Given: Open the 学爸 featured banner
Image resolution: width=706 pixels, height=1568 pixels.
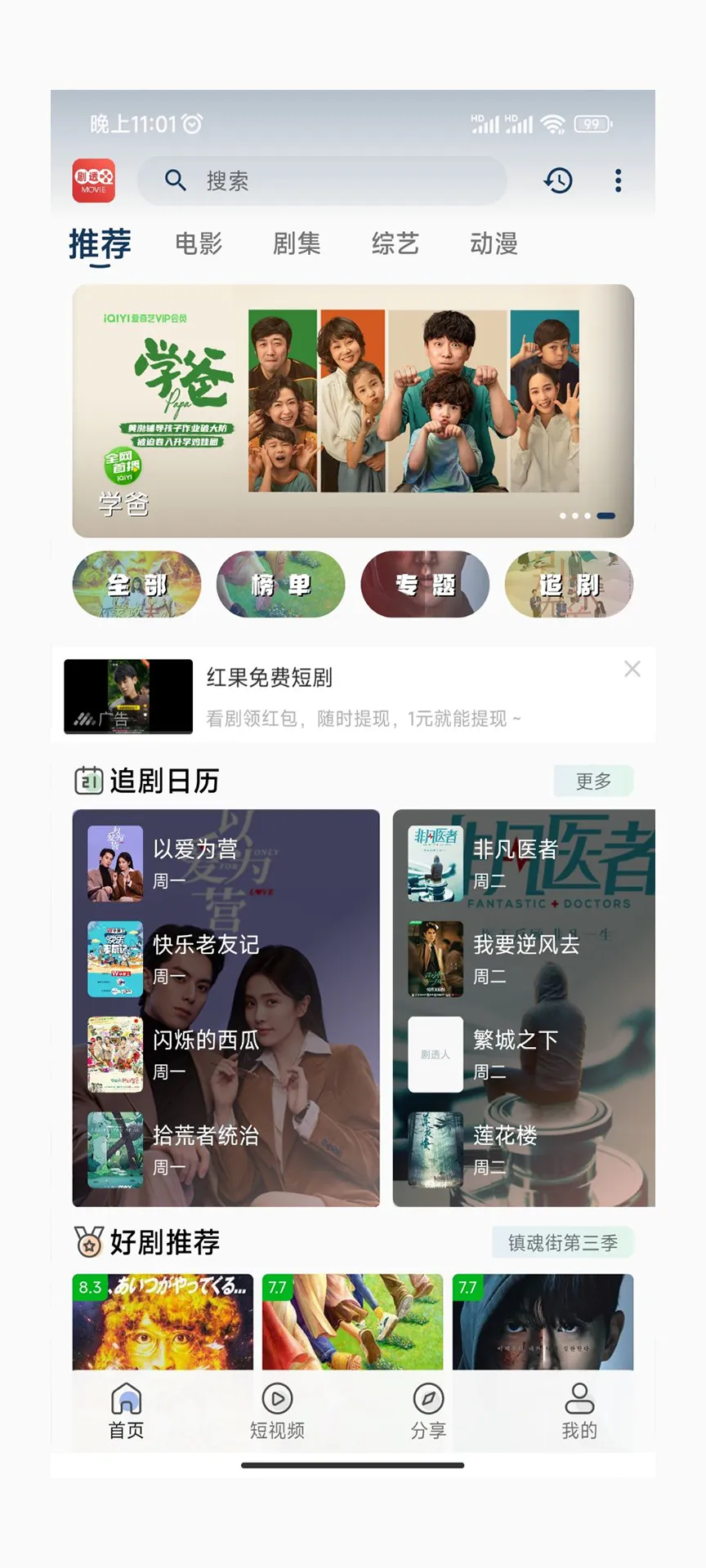Looking at the screenshot, I should [x=353, y=411].
